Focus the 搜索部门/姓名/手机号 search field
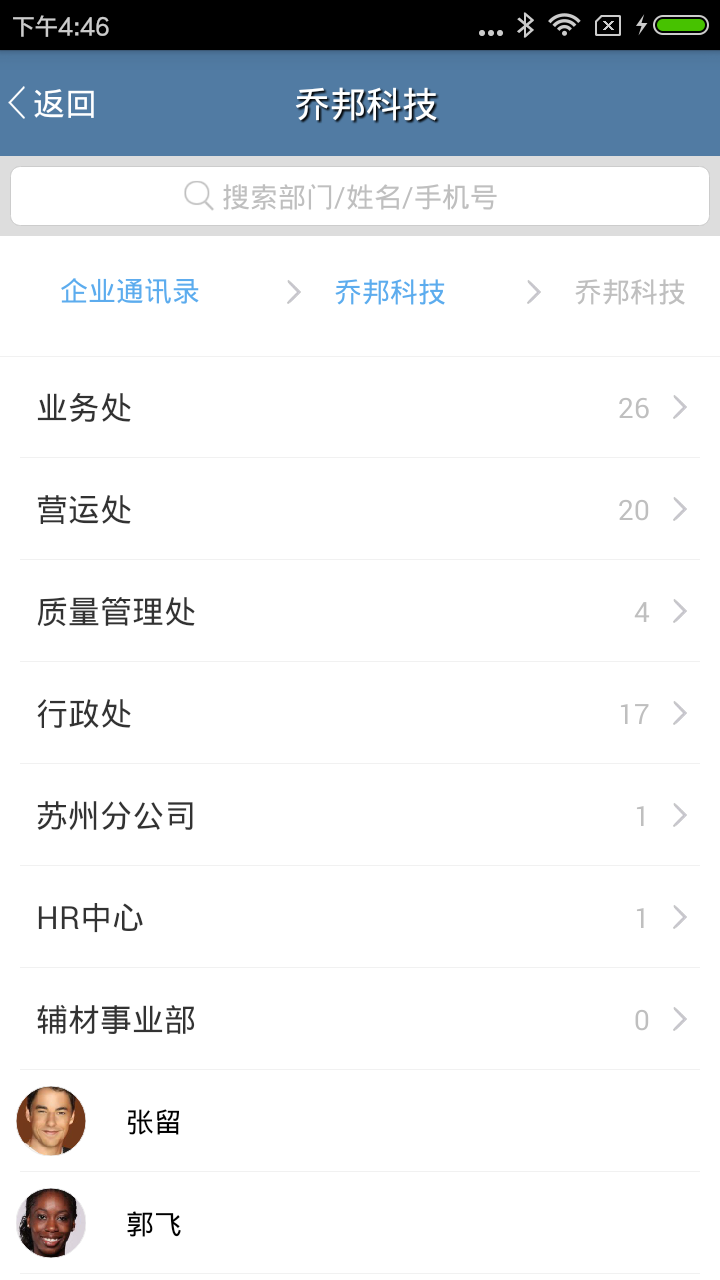This screenshot has height=1280, width=720. click(x=360, y=196)
